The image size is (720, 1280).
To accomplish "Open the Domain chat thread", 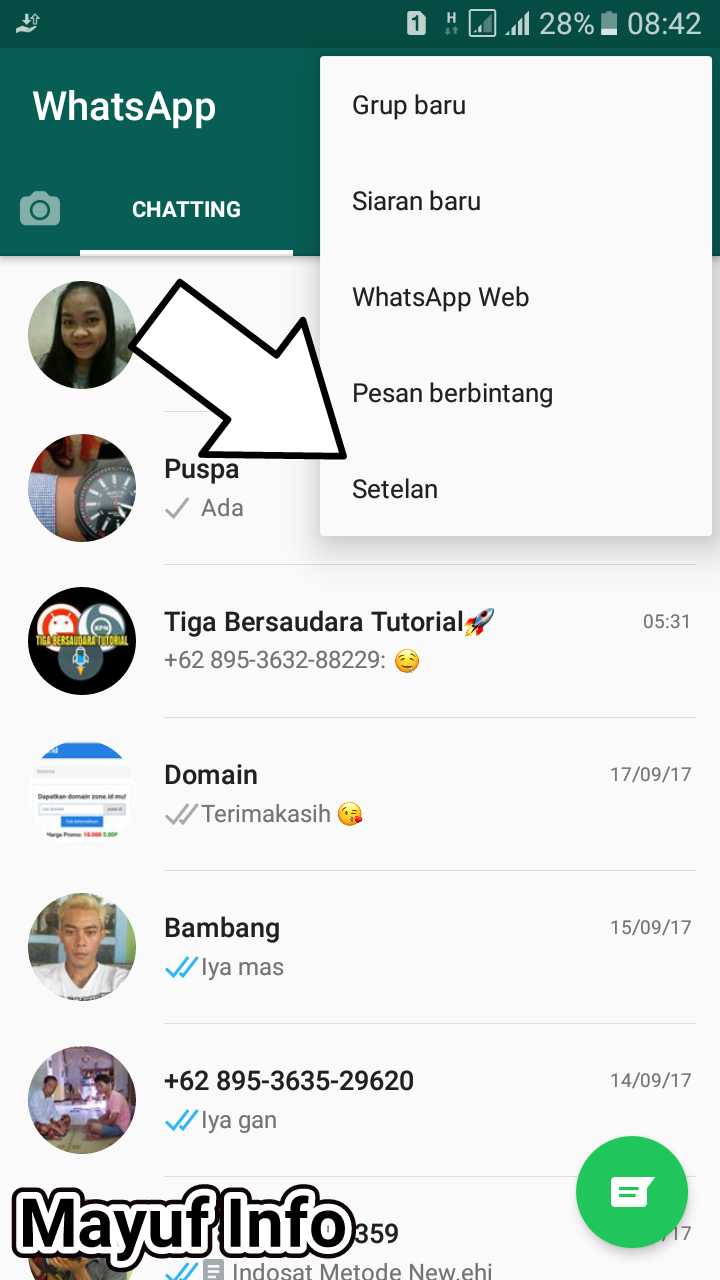I will point(400,793).
